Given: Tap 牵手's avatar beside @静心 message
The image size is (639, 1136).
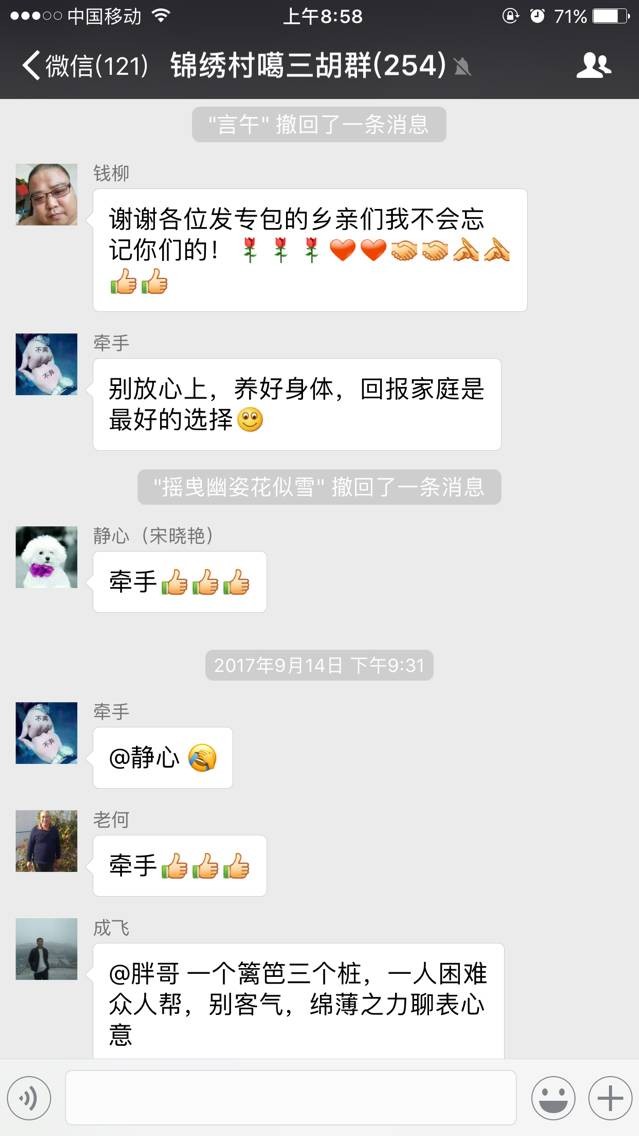Looking at the screenshot, I should (46, 733).
